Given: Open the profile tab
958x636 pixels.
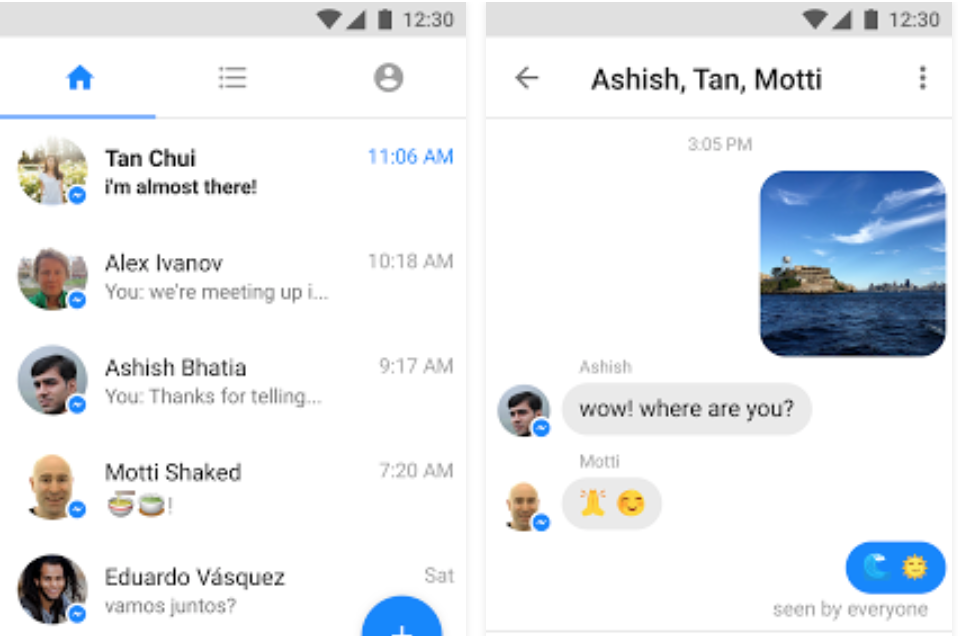Looking at the screenshot, I should click(x=388, y=78).
